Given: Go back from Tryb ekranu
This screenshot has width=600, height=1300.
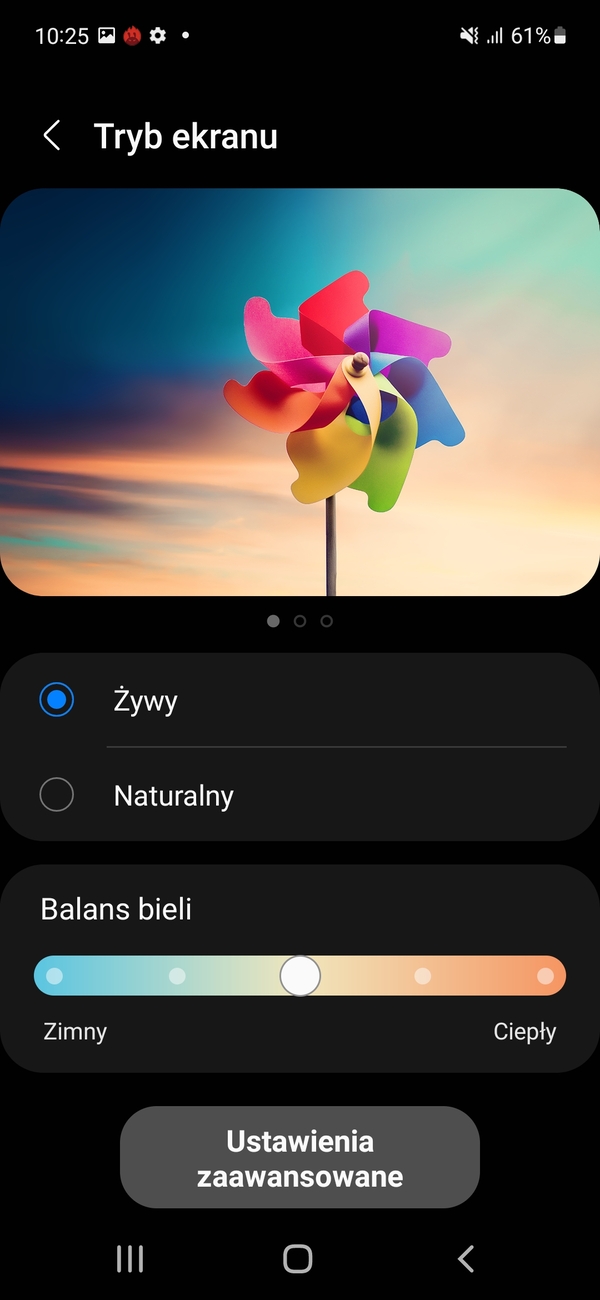Looking at the screenshot, I should pyautogui.click(x=52, y=136).
